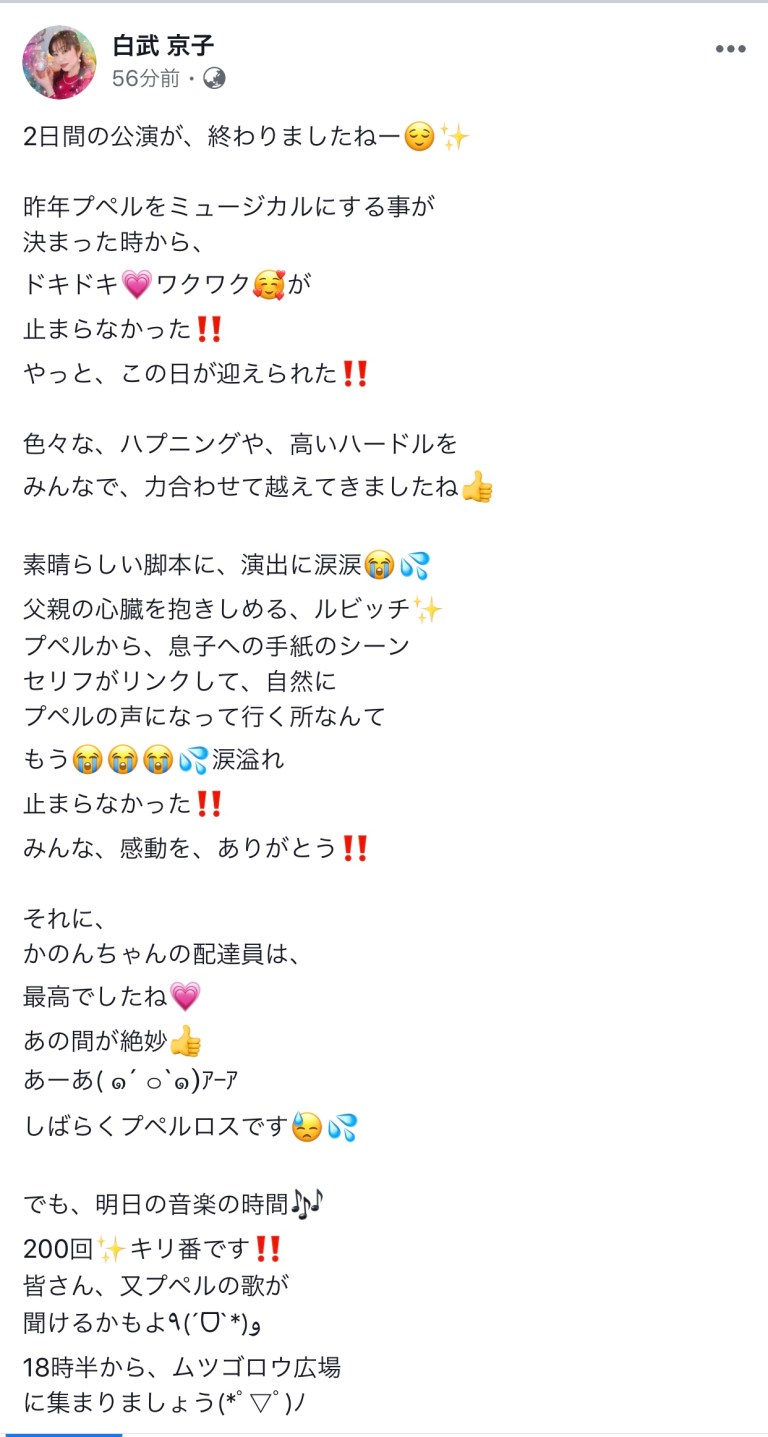Open 白武 京子's profile via her name
This screenshot has width=768, height=1437.
coord(163,45)
